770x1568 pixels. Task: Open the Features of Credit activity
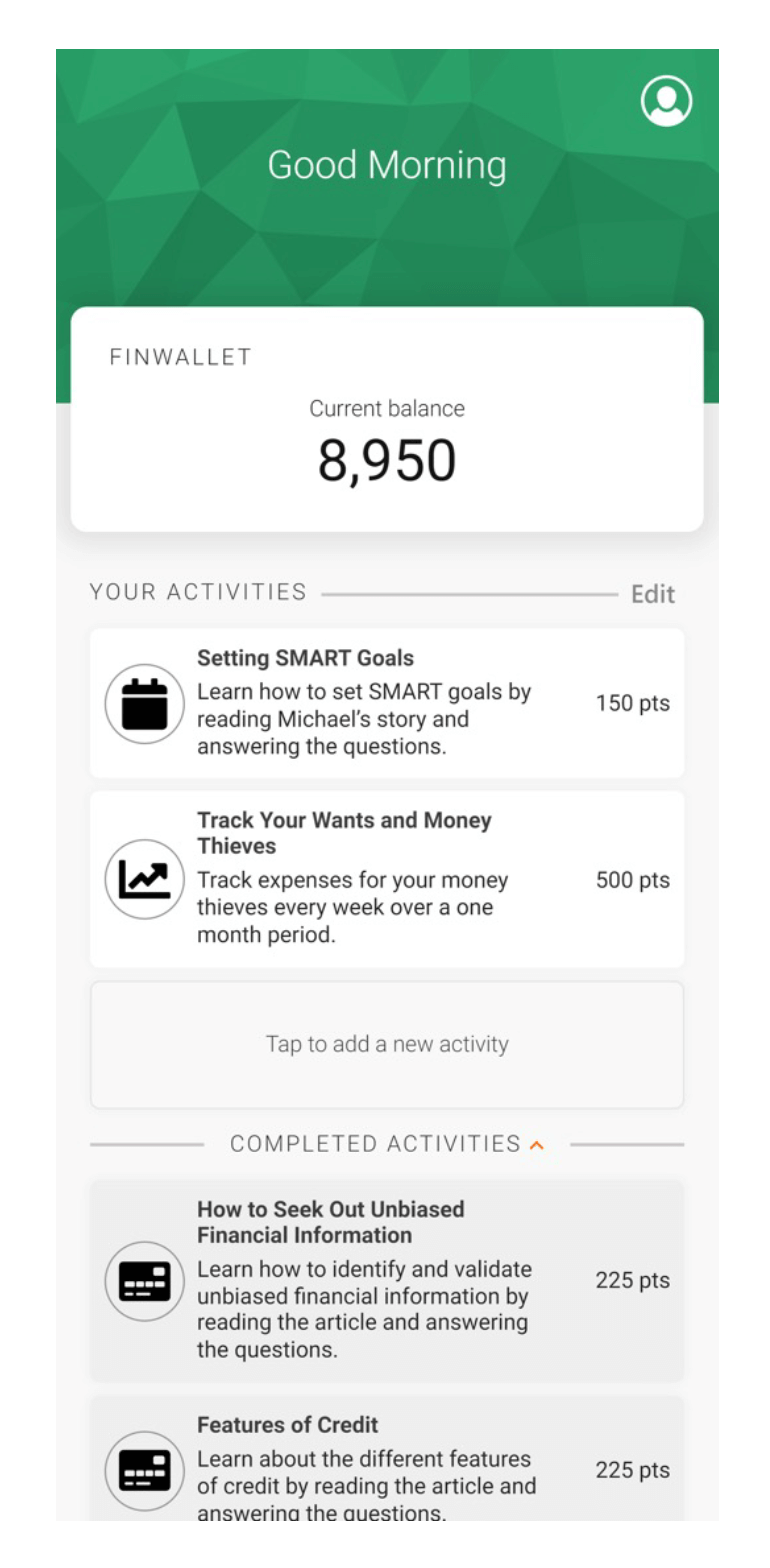pos(387,1465)
